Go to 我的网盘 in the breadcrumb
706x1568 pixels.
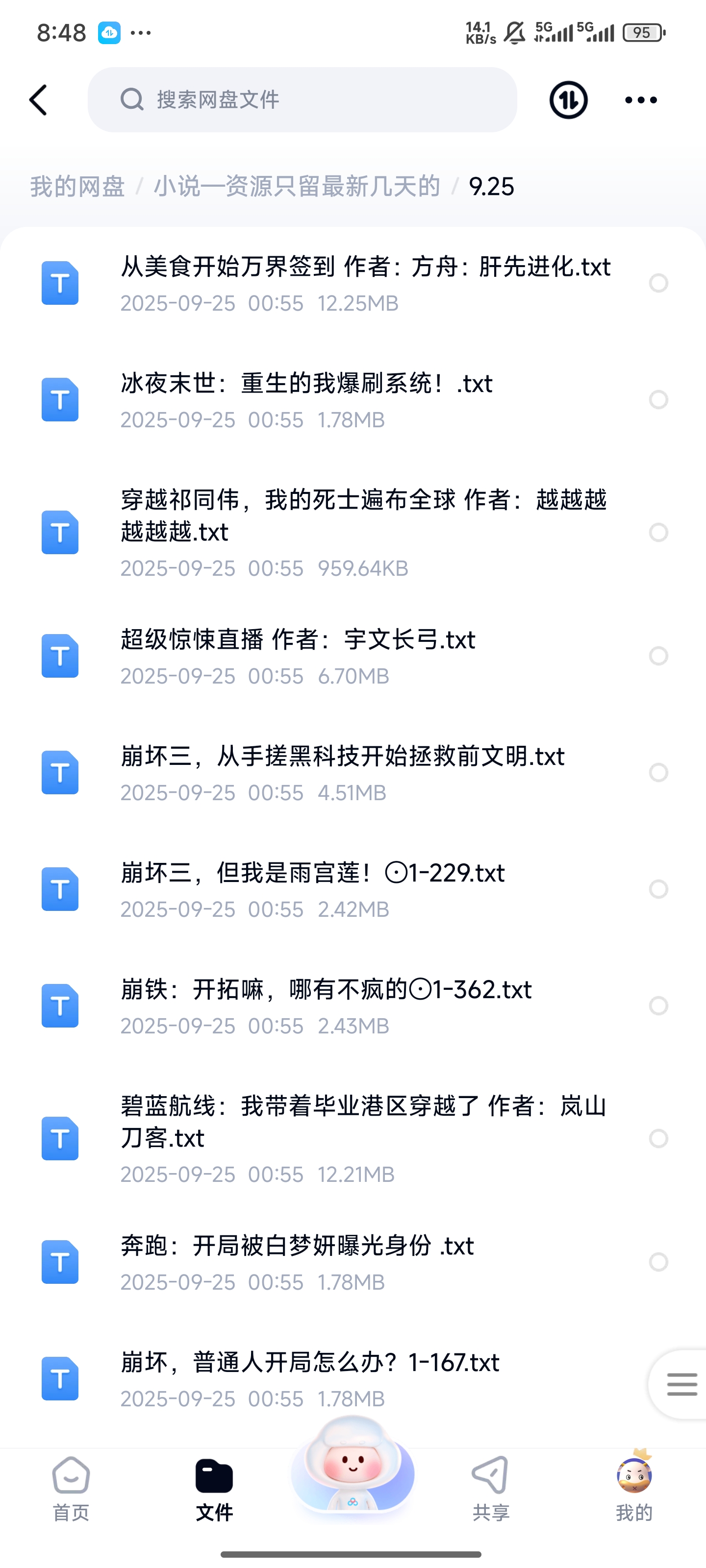(77, 186)
